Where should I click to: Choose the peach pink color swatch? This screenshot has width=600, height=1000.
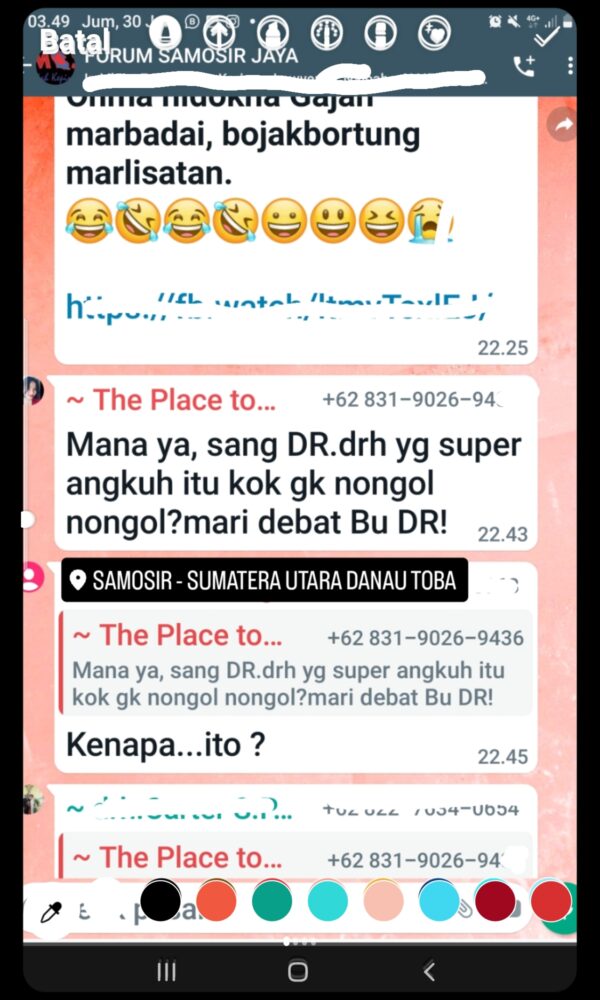(x=383, y=900)
